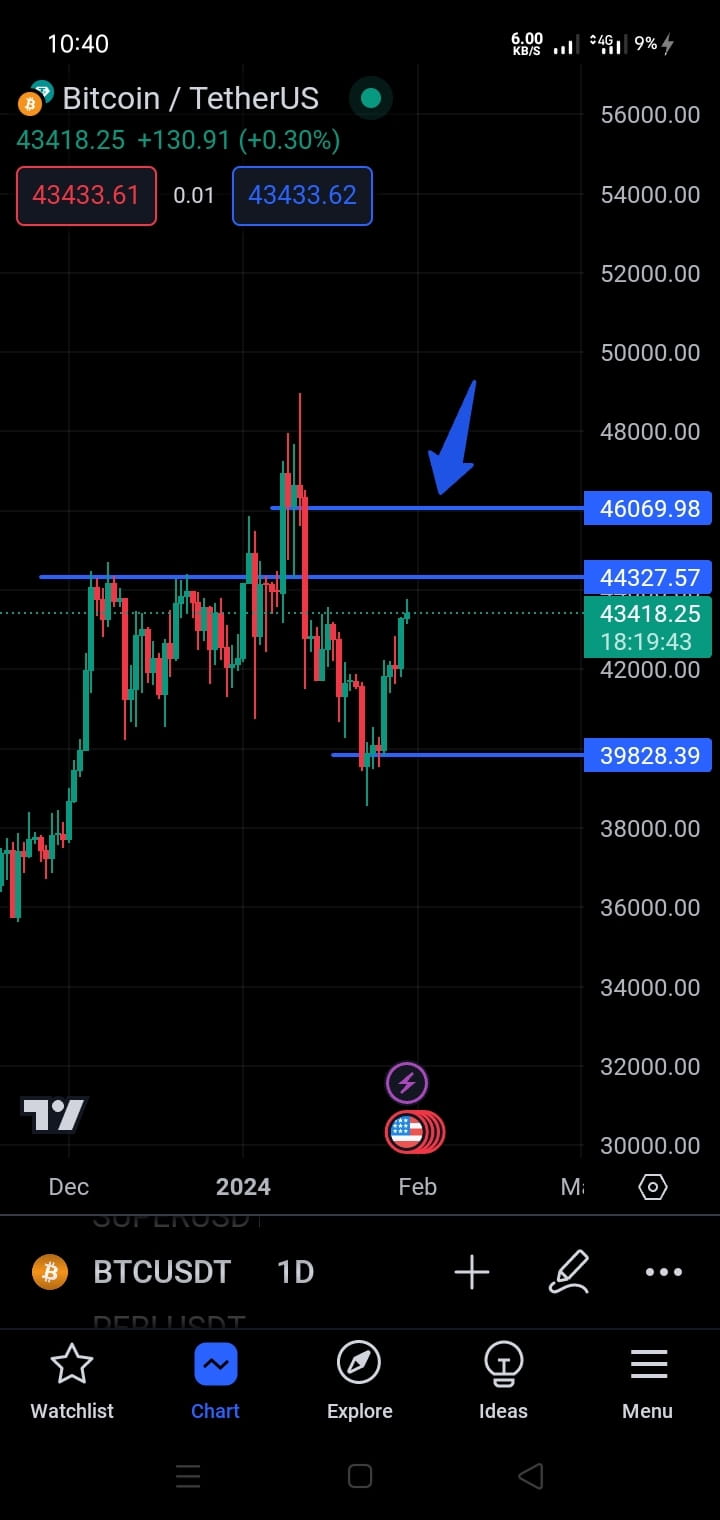Tap the green market-open status dot
Screen dimensions: 720x1520
tap(370, 100)
